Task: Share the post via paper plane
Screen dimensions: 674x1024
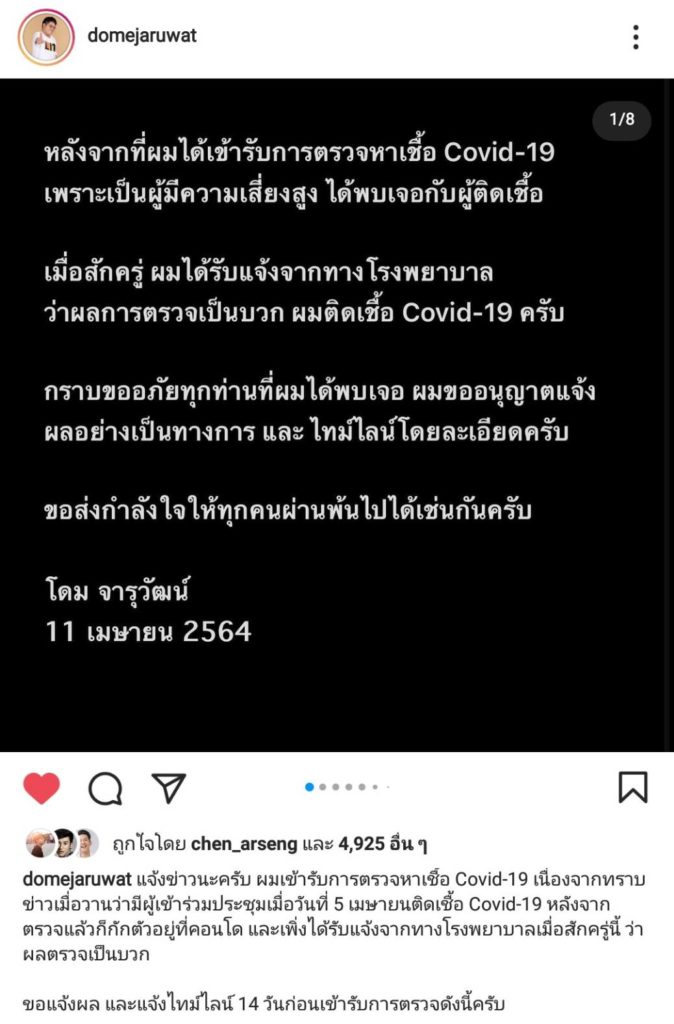Action: [168, 788]
